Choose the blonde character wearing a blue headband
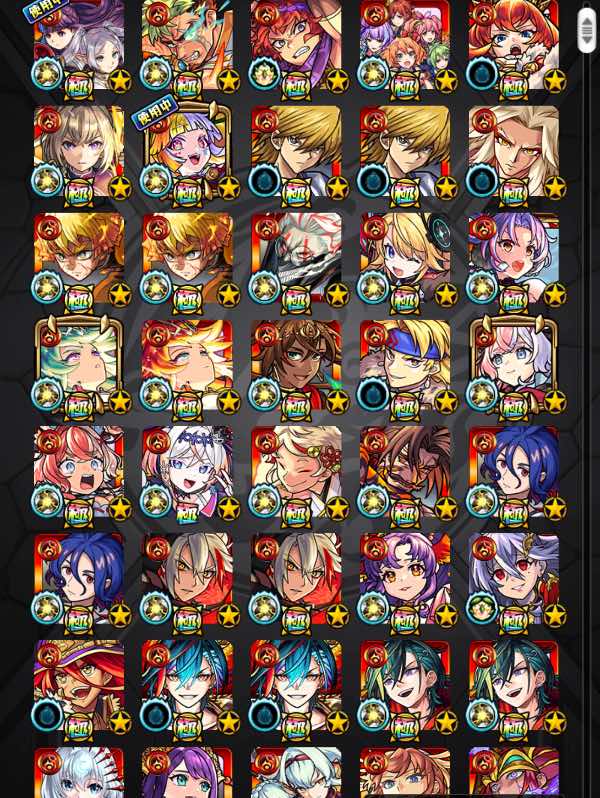The height and width of the screenshot is (798, 600). tap(404, 364)
